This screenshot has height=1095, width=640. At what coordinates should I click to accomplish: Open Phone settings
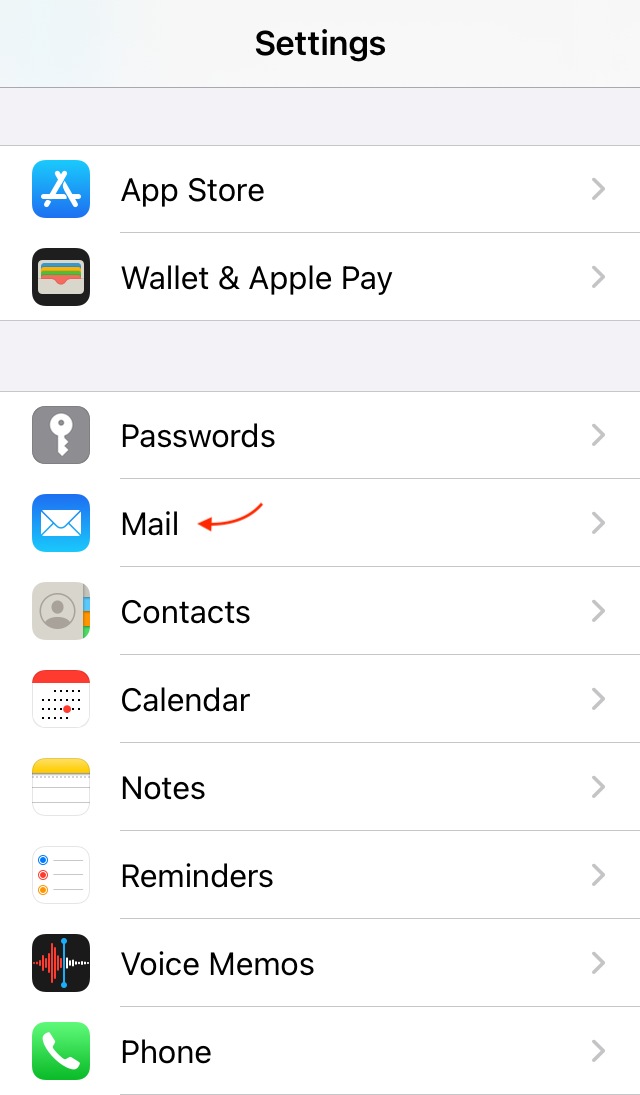click(320, 1051)
